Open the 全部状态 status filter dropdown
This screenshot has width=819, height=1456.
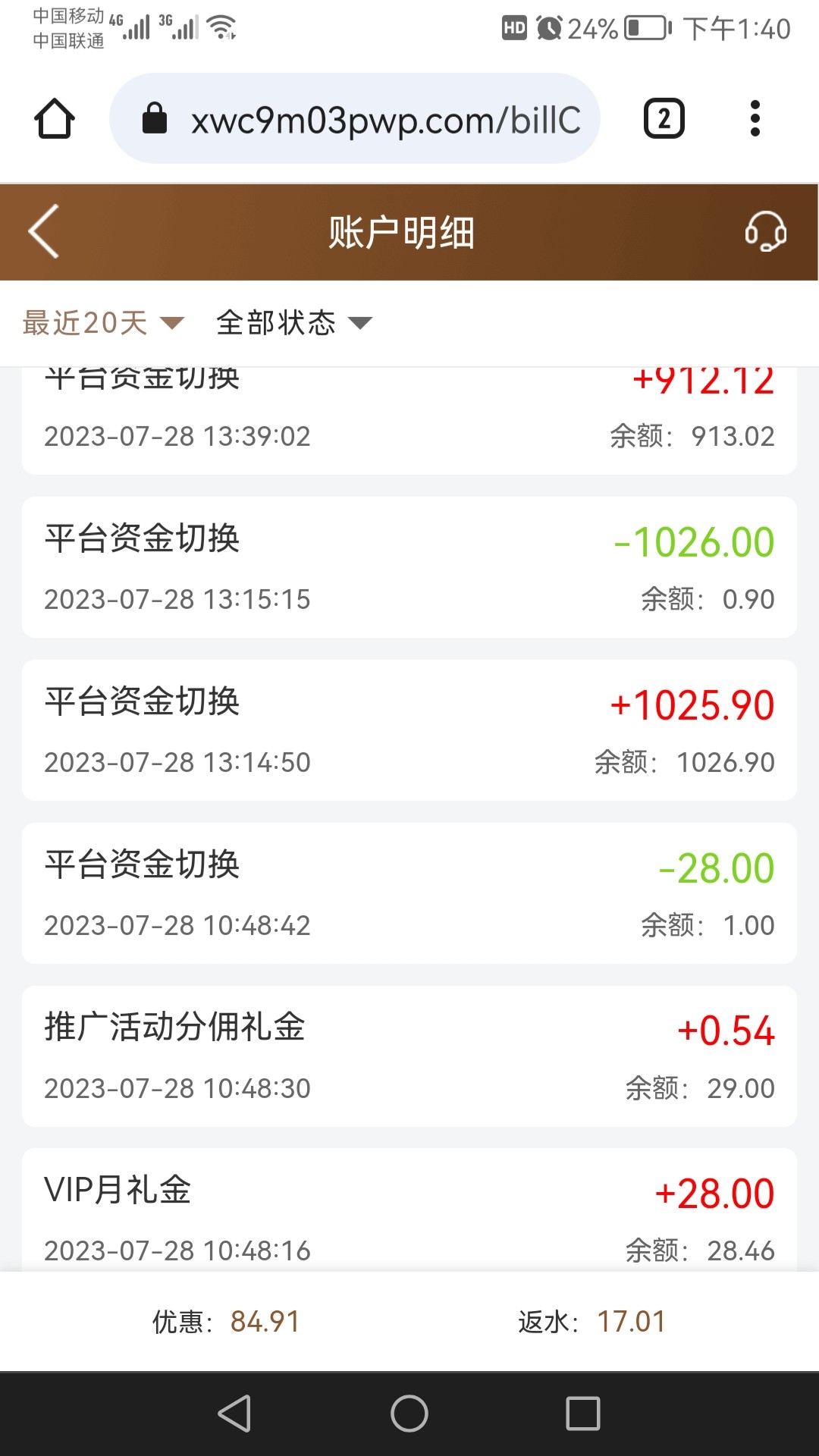tap(277, 322)
